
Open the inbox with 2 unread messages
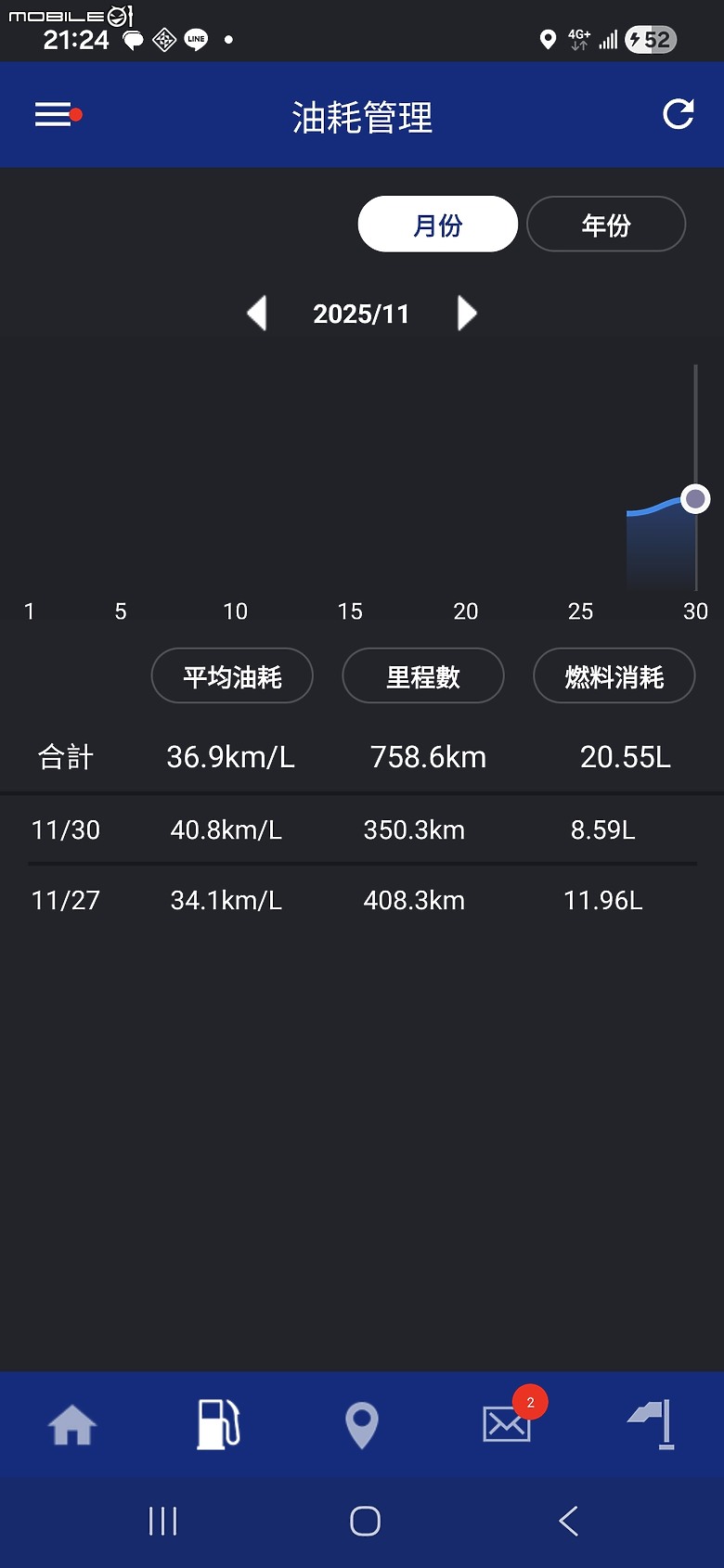pyautogui.click(x=507, y=1425)
